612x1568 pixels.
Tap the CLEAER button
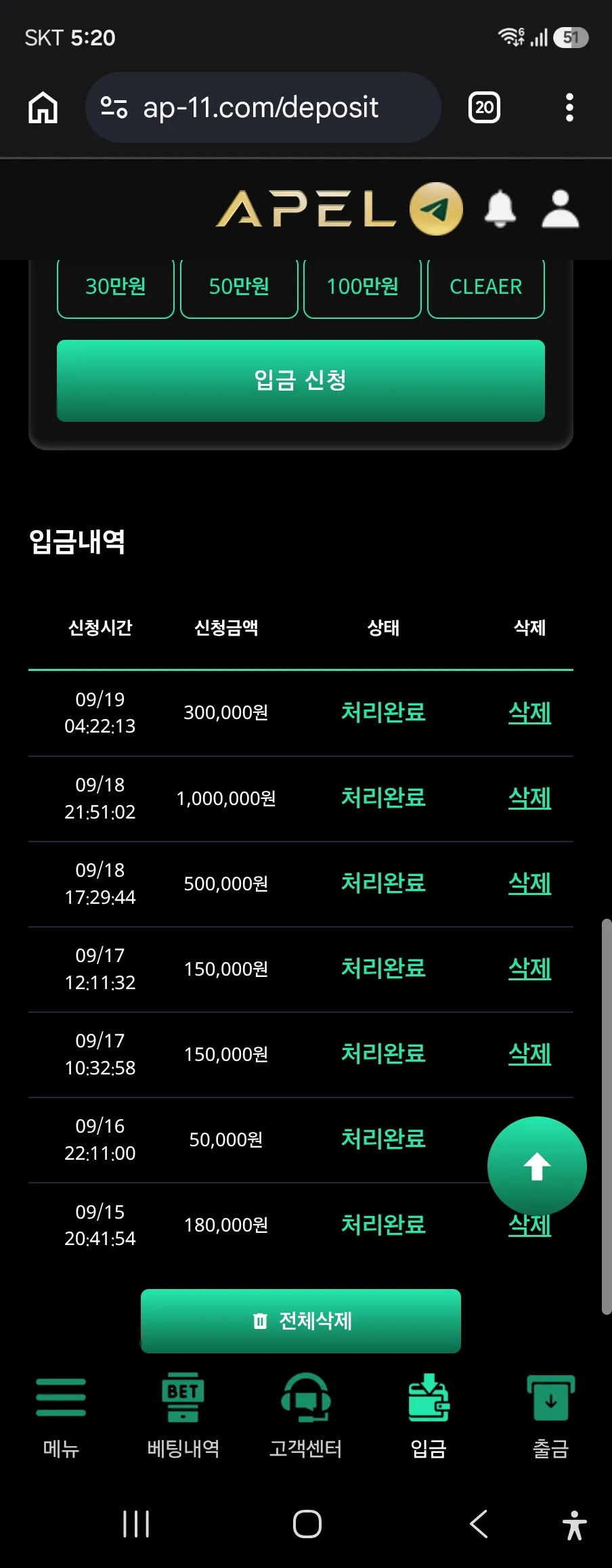point(486,287)
